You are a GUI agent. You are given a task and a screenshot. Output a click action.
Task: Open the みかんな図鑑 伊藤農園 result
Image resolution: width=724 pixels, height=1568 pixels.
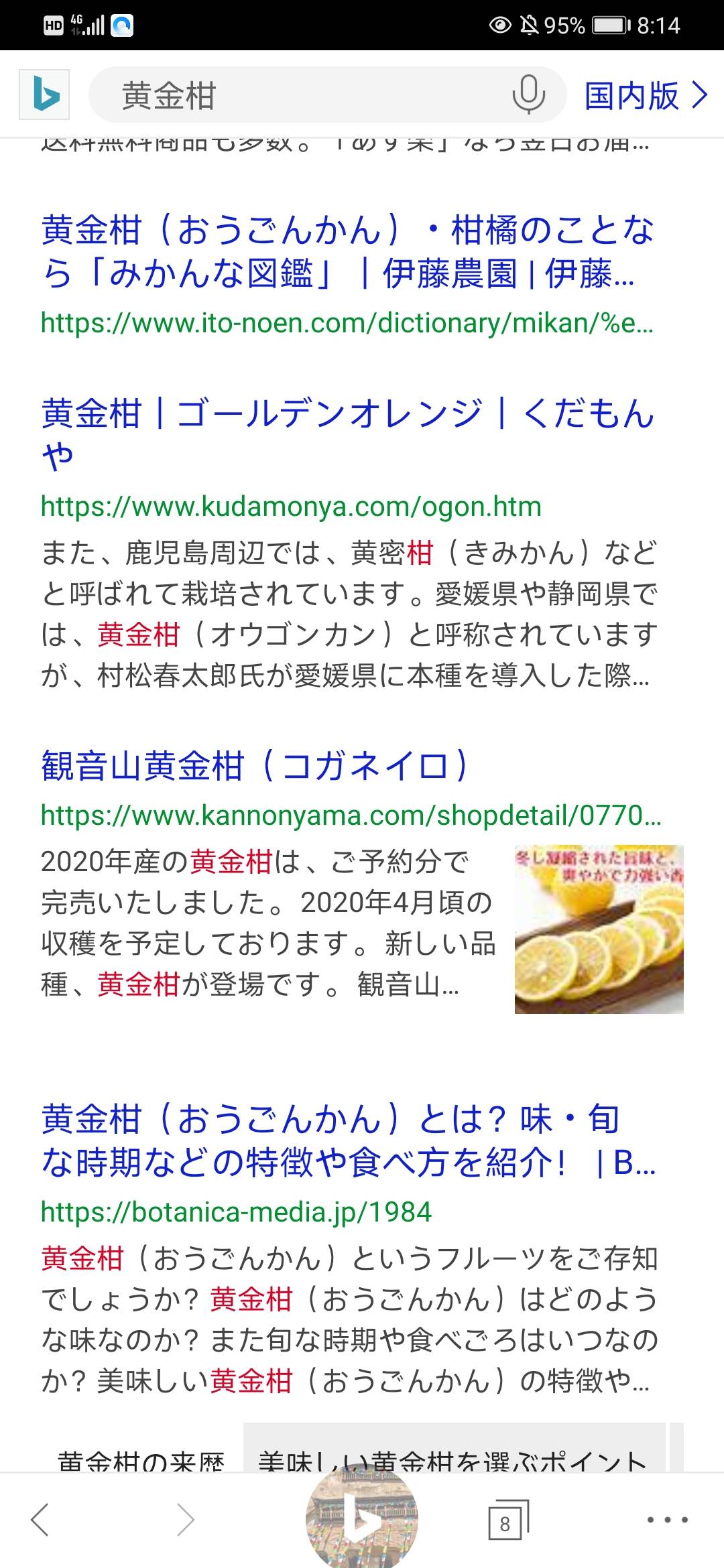pos(346,251)
